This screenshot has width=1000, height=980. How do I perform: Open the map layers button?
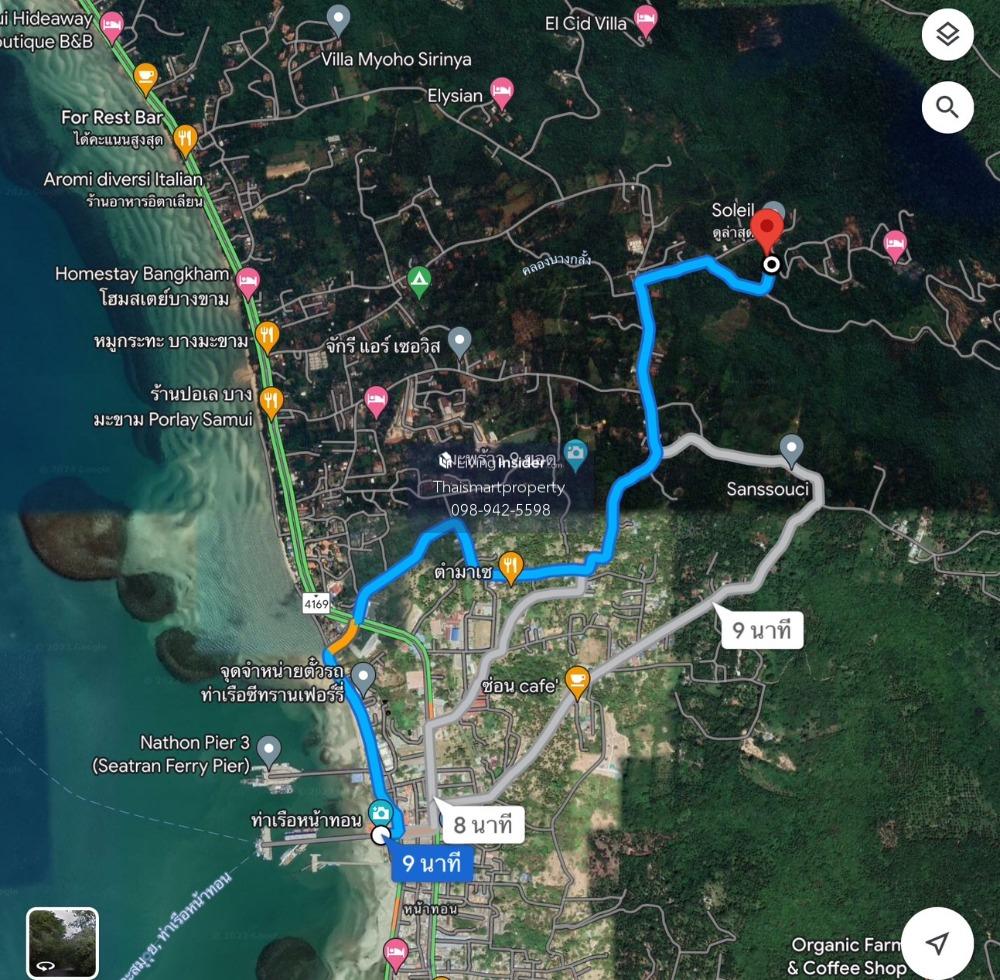point(947,36)
